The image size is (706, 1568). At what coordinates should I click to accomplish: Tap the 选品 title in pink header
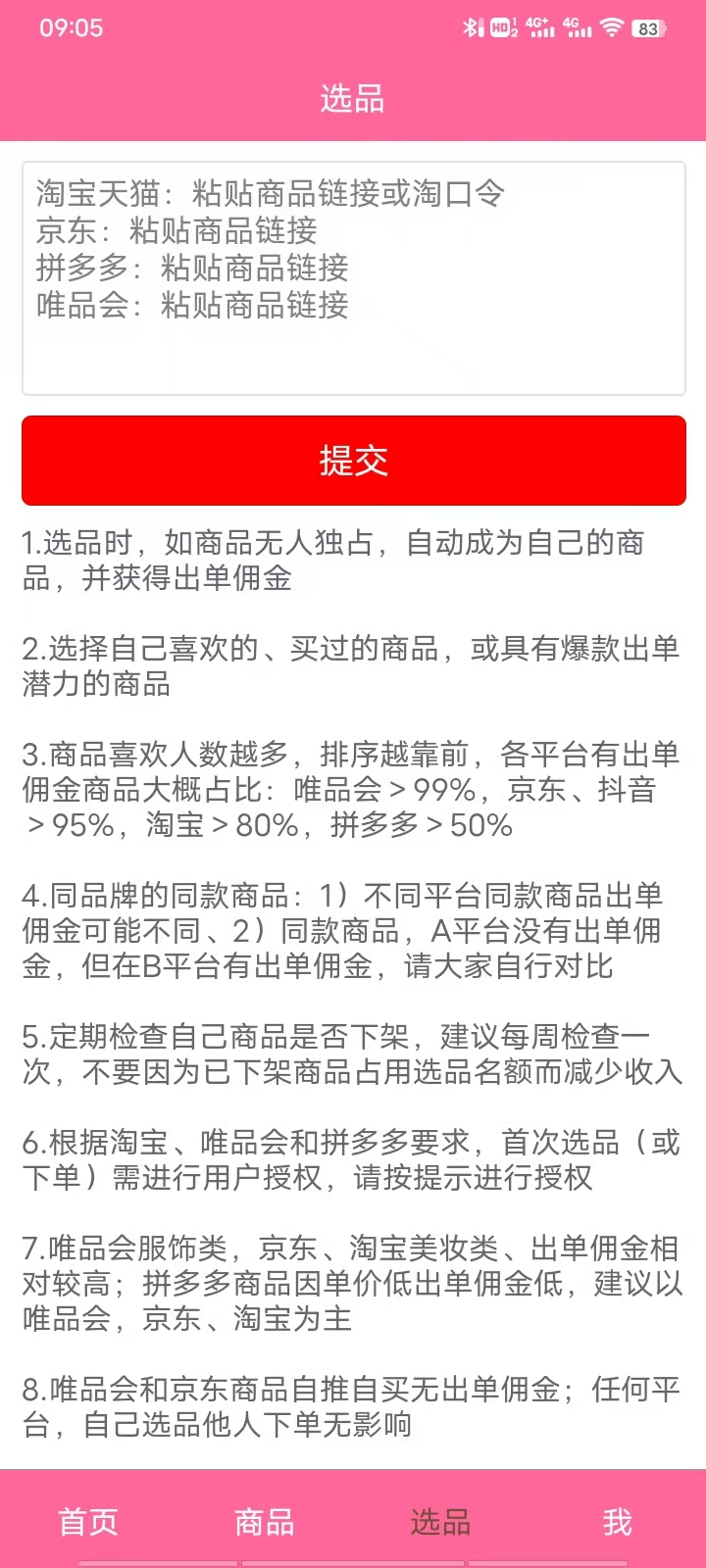coord(353,98)
